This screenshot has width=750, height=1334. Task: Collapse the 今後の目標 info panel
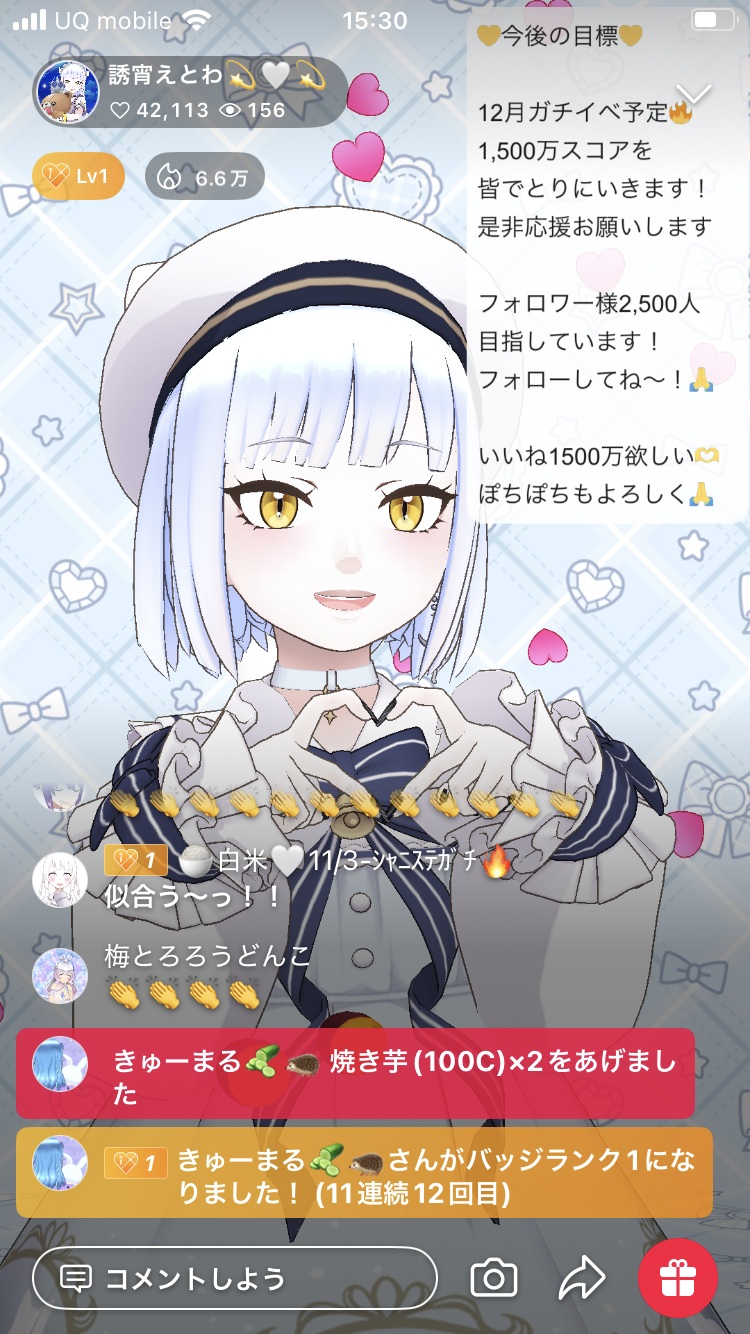(x=694, y=96)
